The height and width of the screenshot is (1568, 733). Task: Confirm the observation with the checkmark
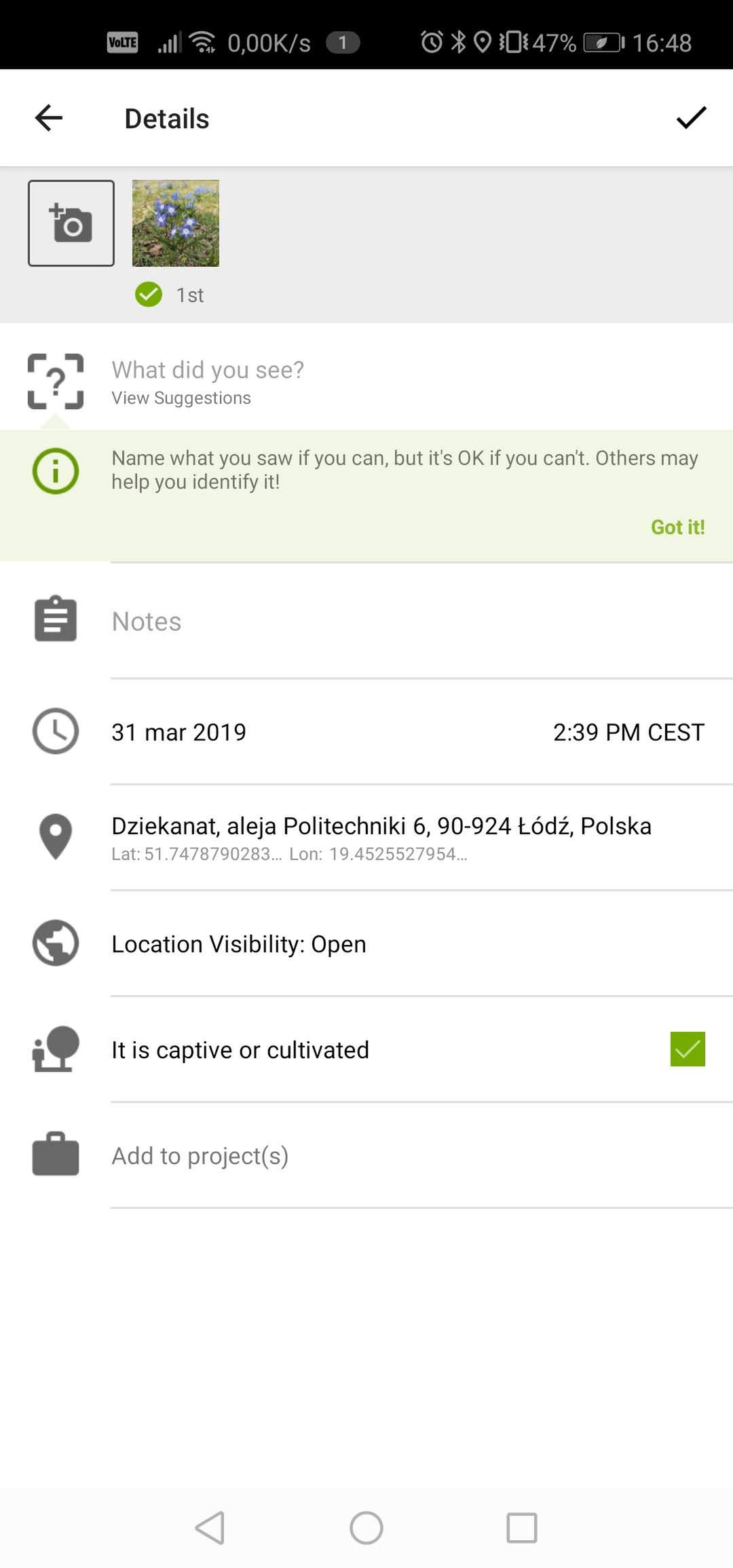tap(691, 118)
